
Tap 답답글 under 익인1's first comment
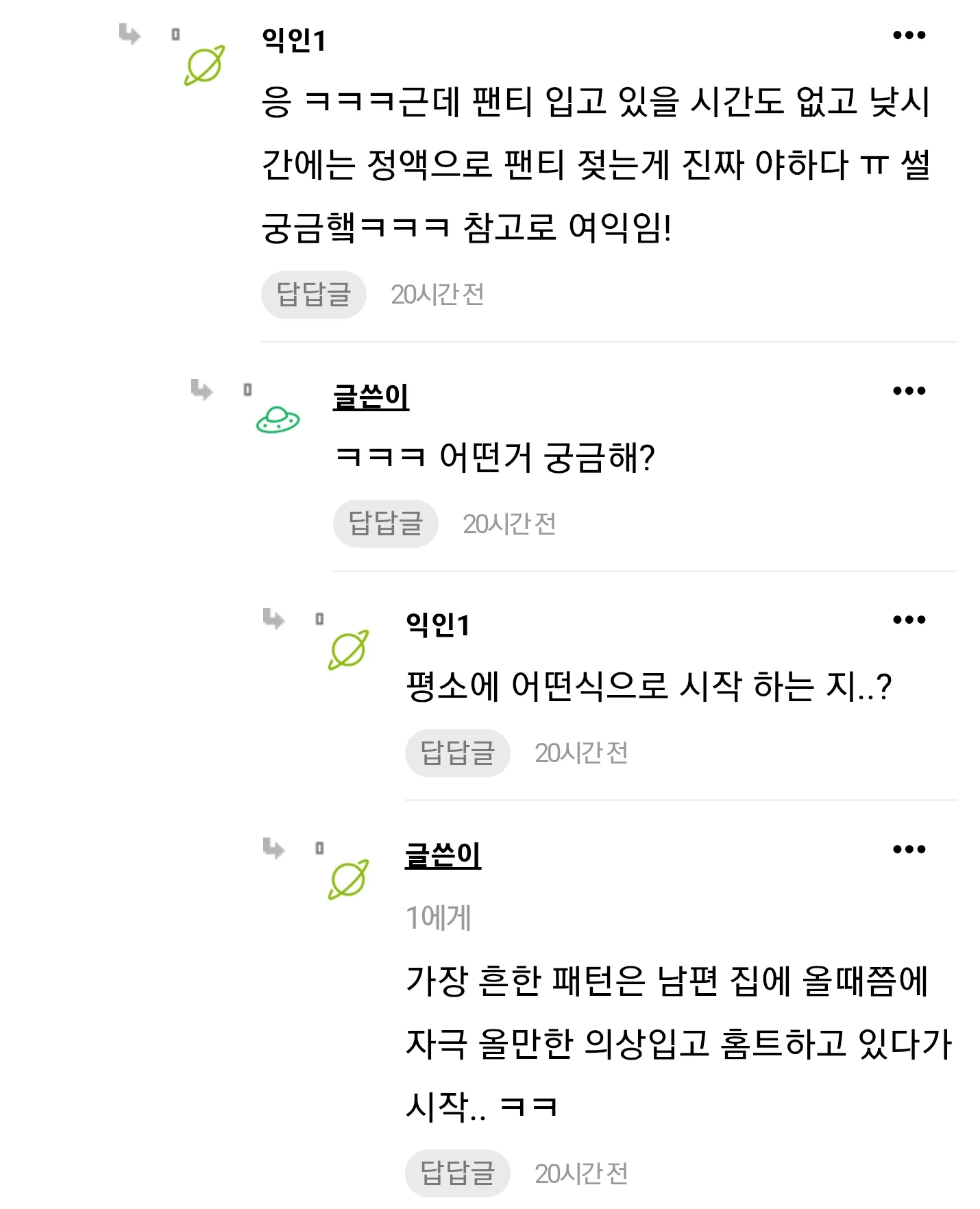314,295
